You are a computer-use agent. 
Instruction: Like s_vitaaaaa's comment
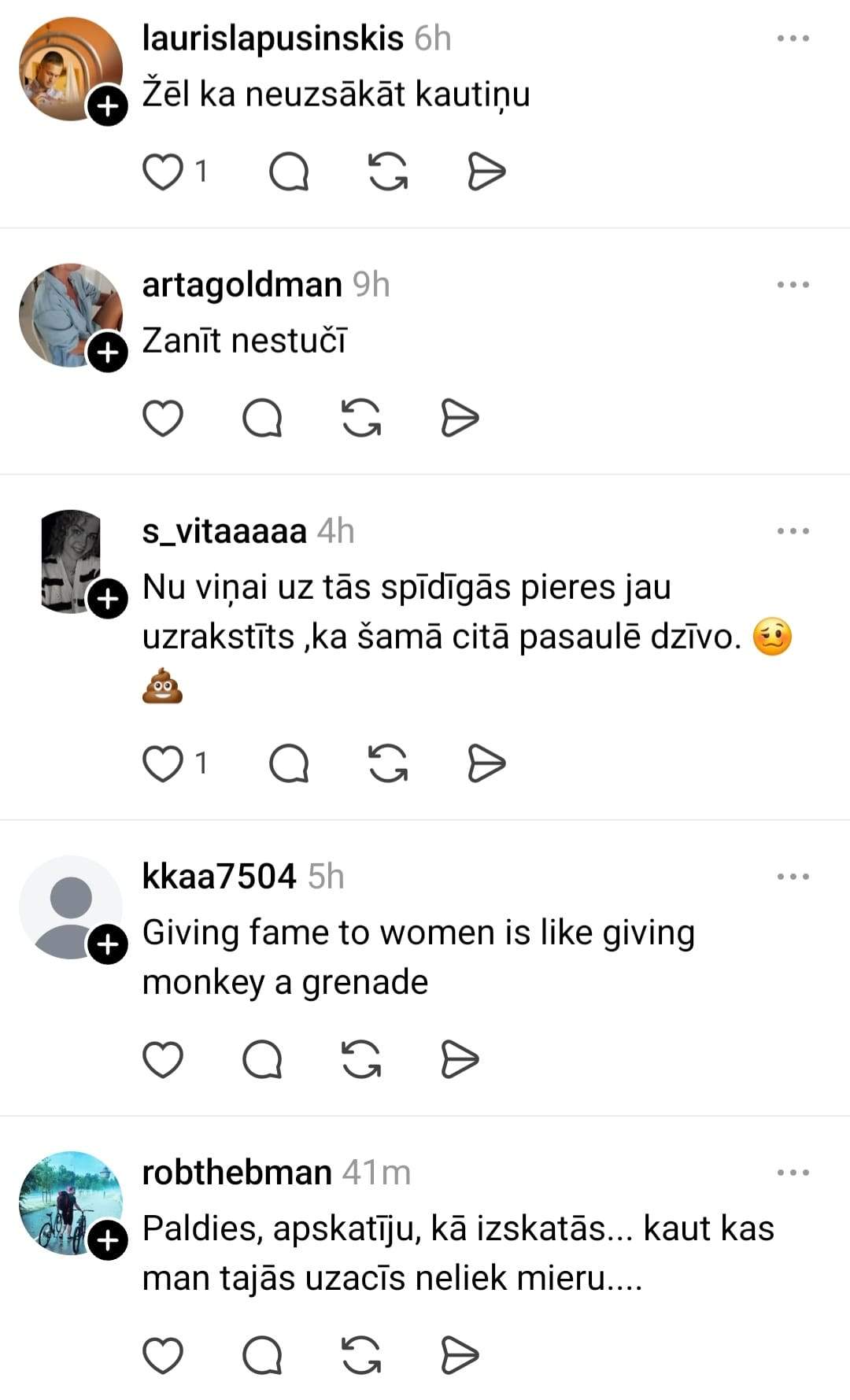click(163, 763)
